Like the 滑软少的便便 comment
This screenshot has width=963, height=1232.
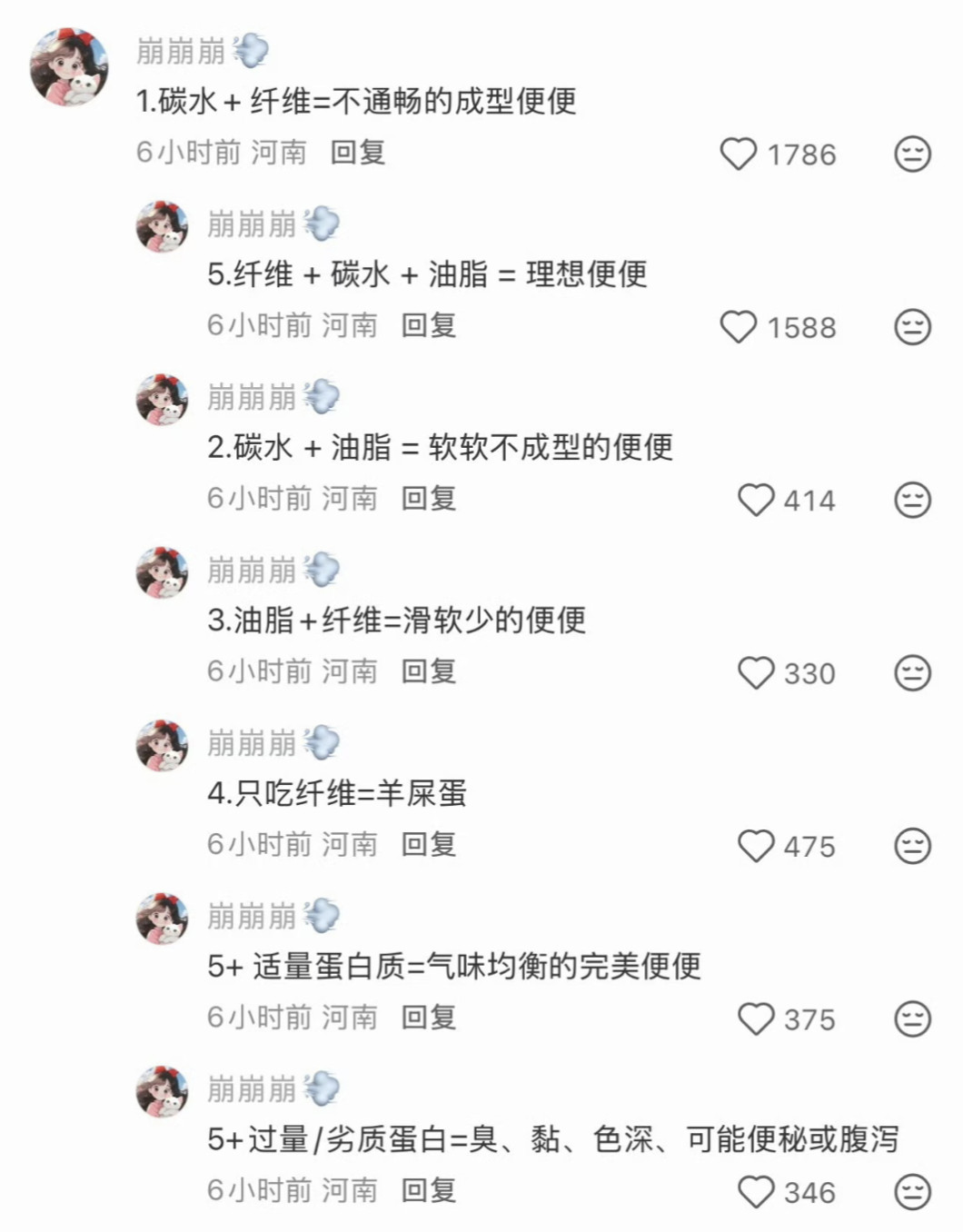[756, 672]
